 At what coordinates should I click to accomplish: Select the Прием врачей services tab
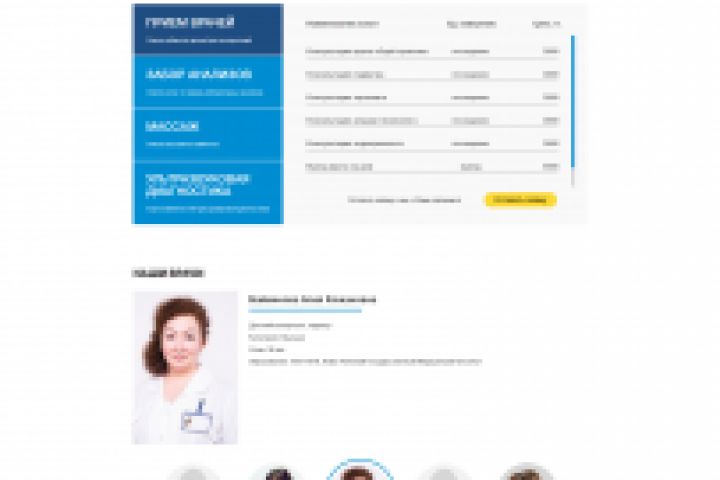tap(207, 30)
